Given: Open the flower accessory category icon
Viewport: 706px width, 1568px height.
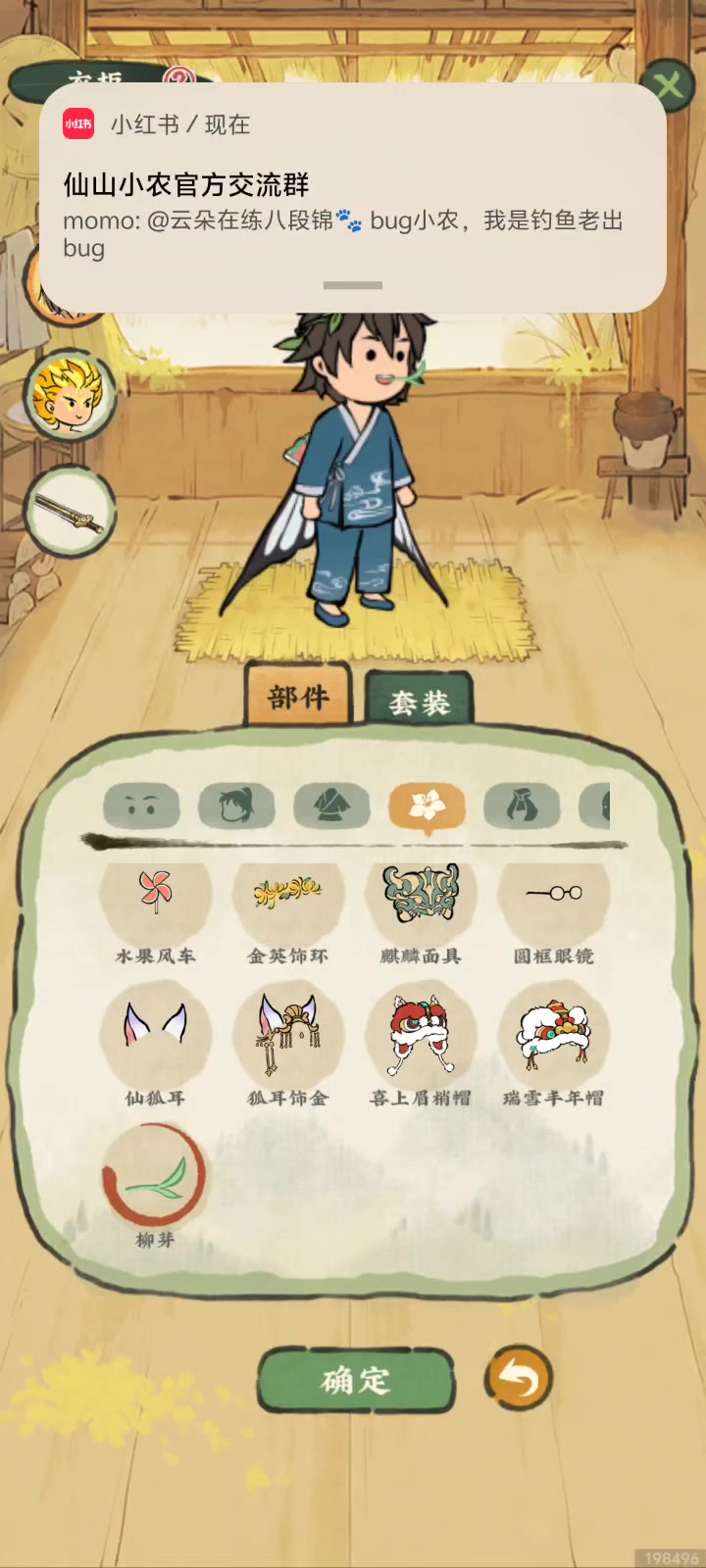Looking at the screenshot, I should coord(427,808).
